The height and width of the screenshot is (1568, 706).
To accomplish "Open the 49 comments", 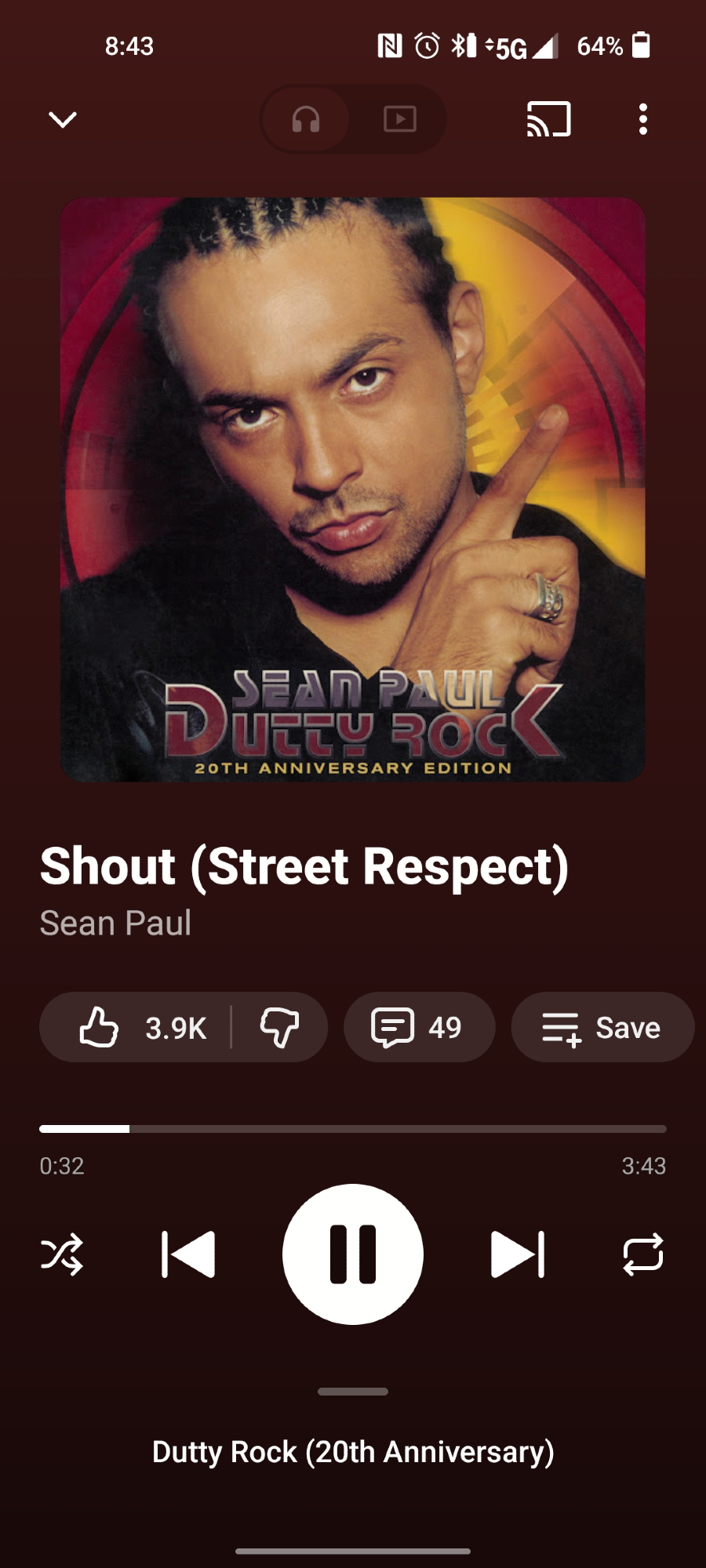I will [x=419, y=1027].
